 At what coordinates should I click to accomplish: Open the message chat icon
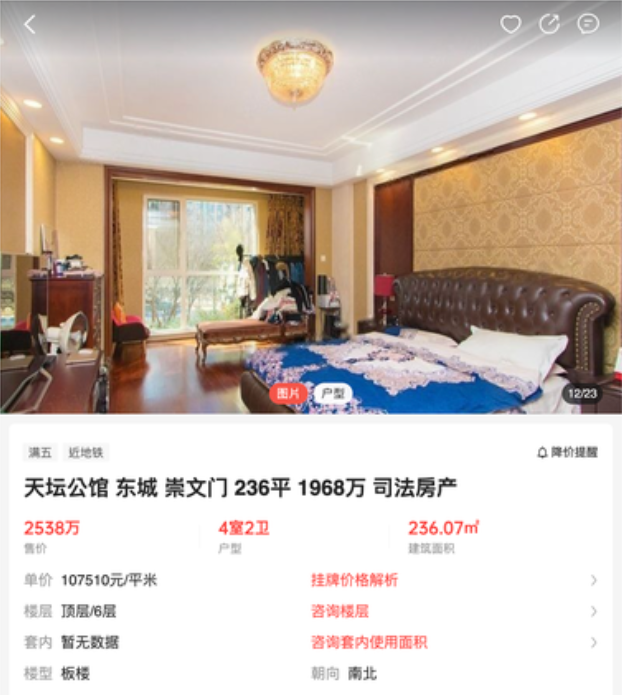[x=589, y=25]
